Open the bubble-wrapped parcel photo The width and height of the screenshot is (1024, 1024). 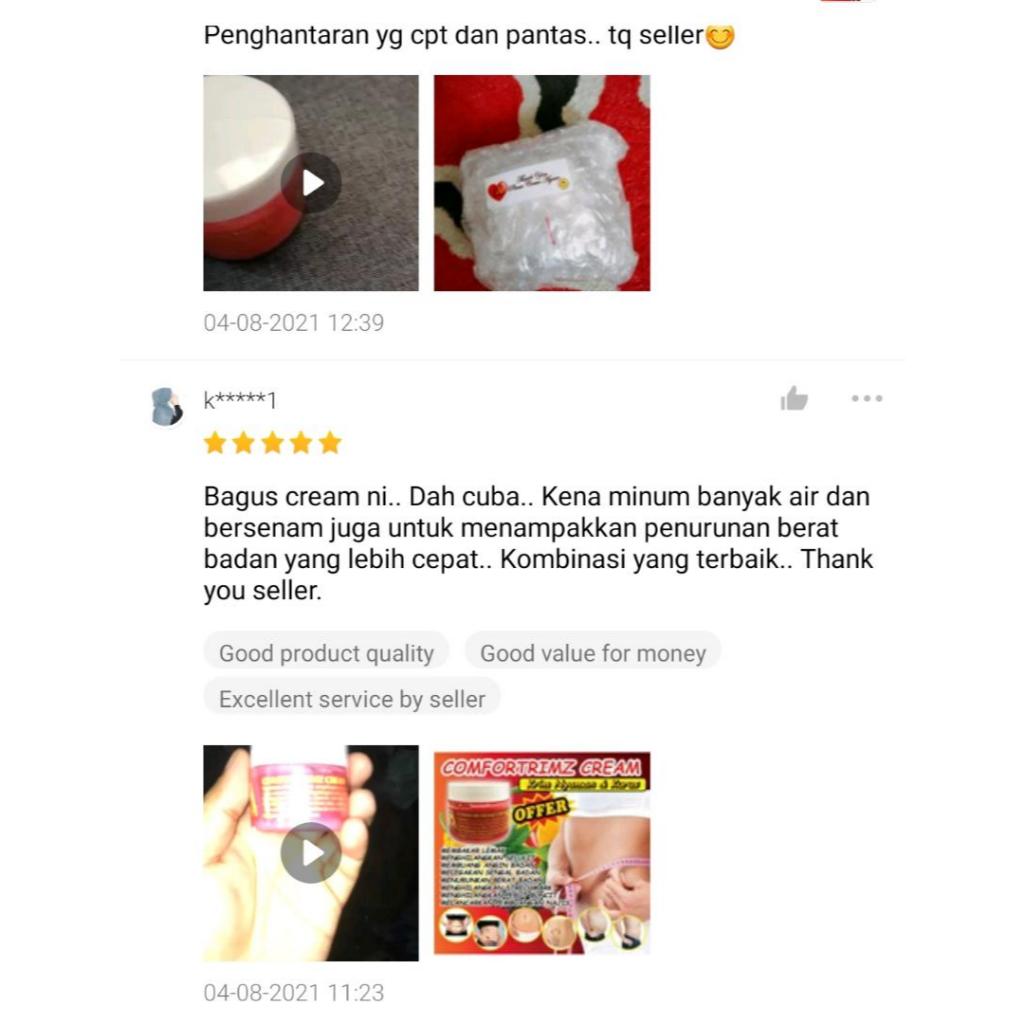click(541, 183)
